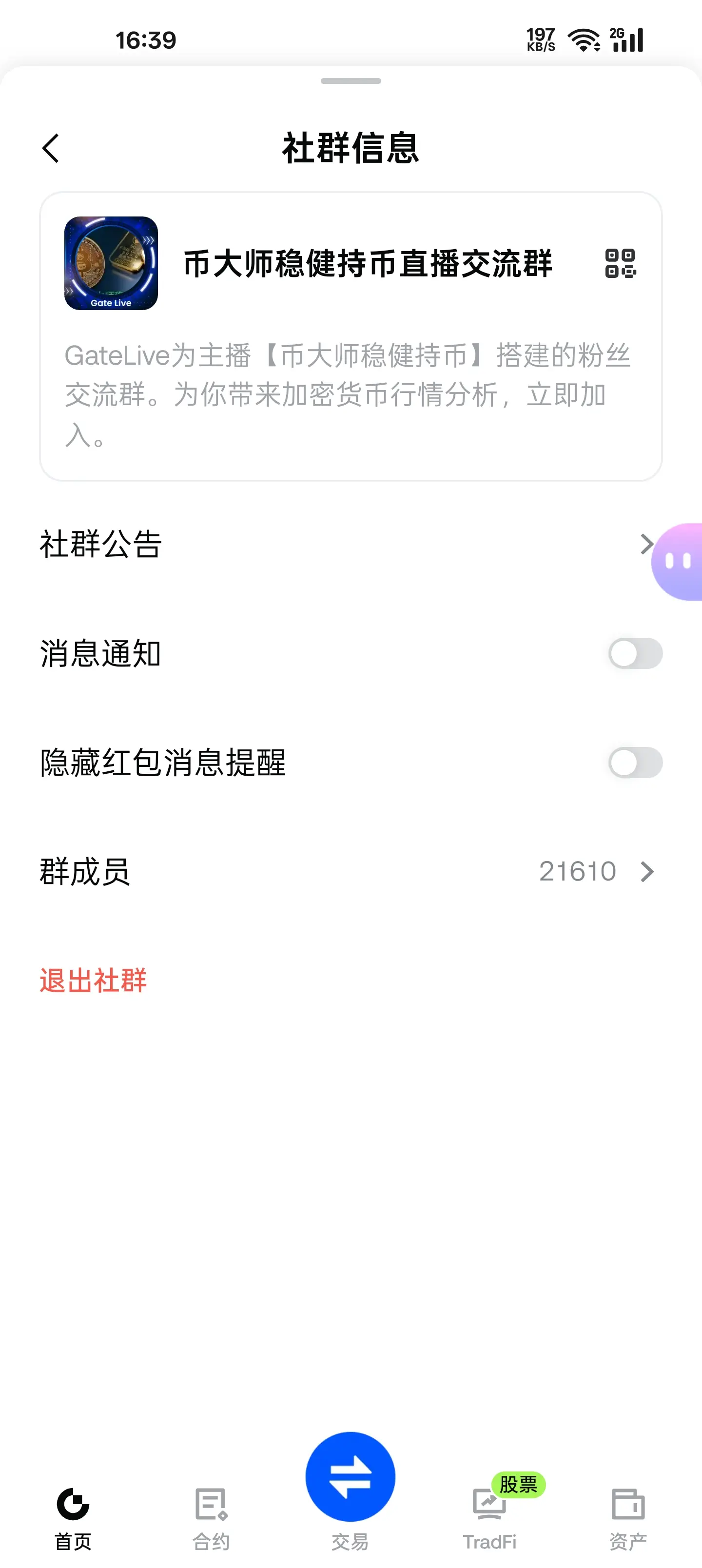The image size is (702, 1568).
Task: View 群成员 list
Action: pos(351,872)
